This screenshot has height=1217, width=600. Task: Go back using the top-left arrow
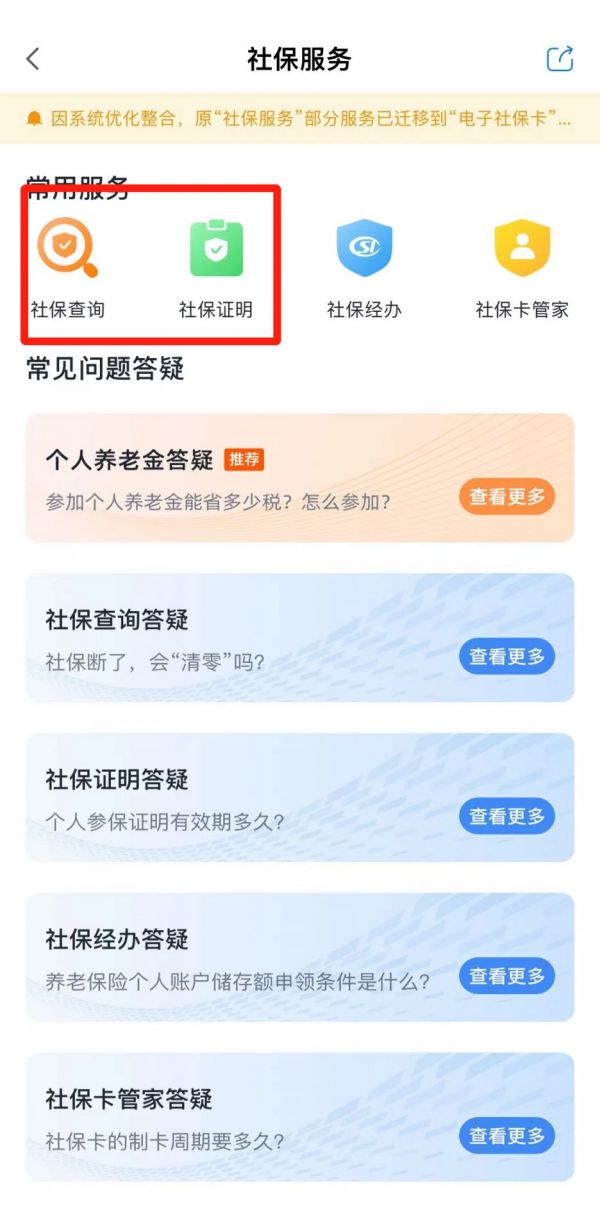33,59
